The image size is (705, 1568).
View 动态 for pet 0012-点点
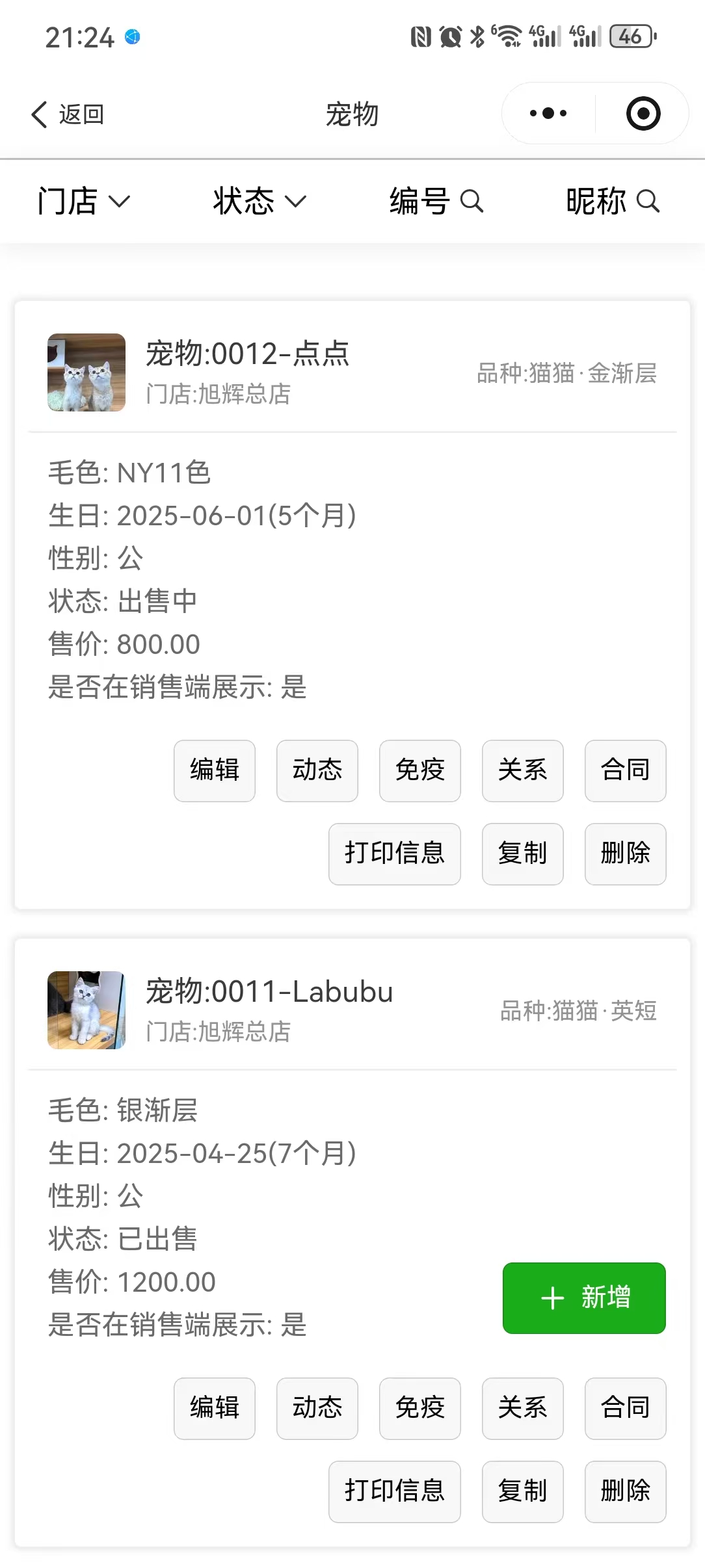[317, 770]
